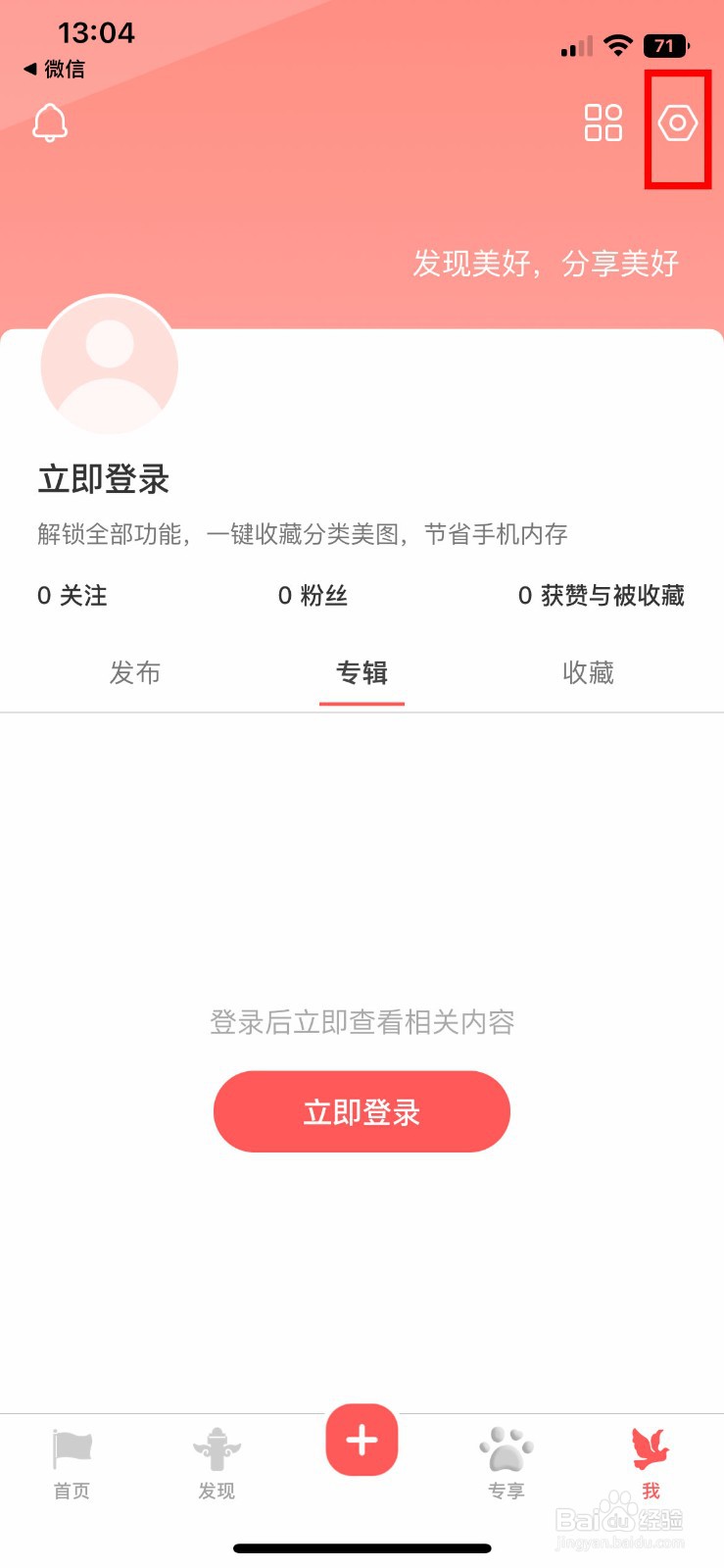Switch to the 发布 tab

135,673
